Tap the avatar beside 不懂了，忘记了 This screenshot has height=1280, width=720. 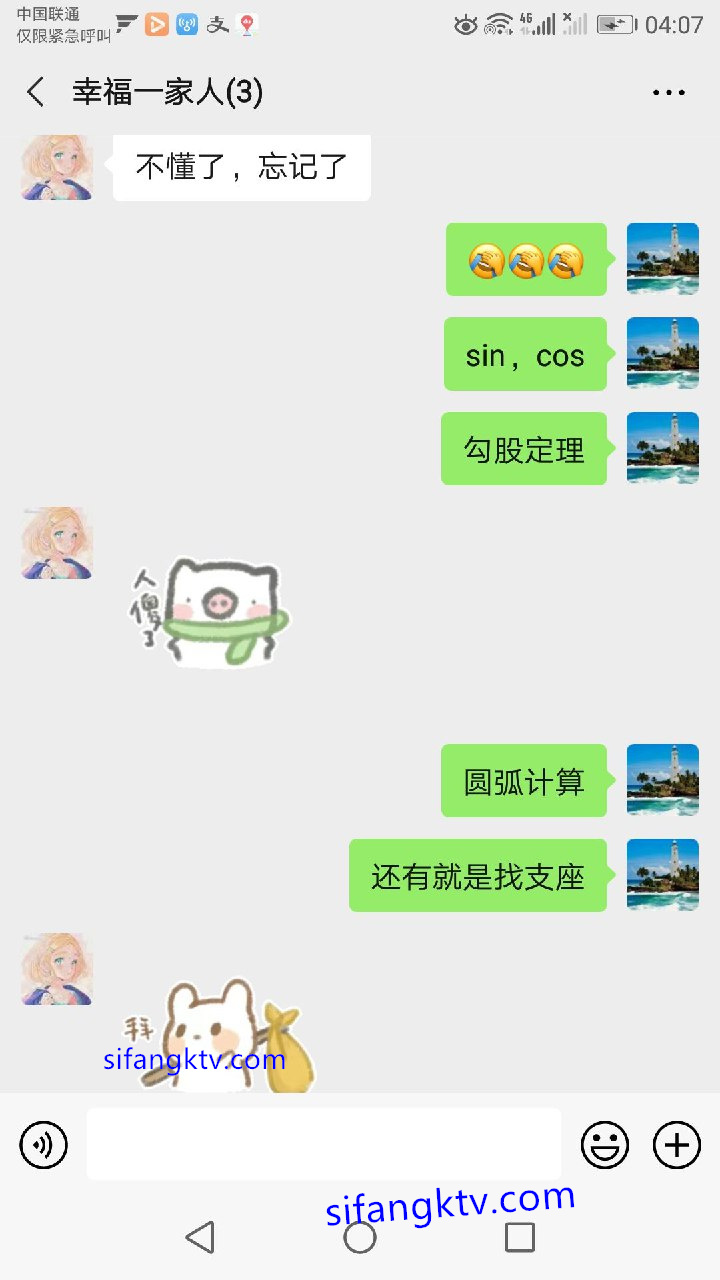click(x=57, y=166)
